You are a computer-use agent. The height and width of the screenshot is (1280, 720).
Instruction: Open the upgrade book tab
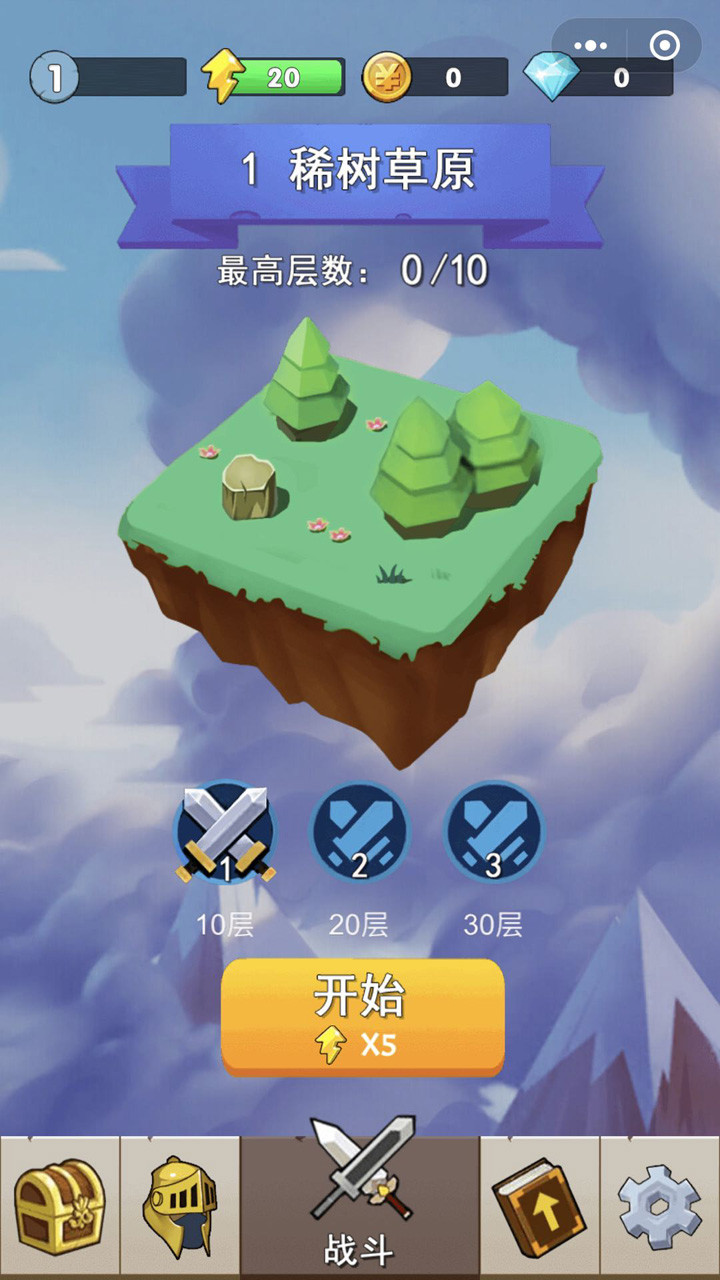(540, 1203)
